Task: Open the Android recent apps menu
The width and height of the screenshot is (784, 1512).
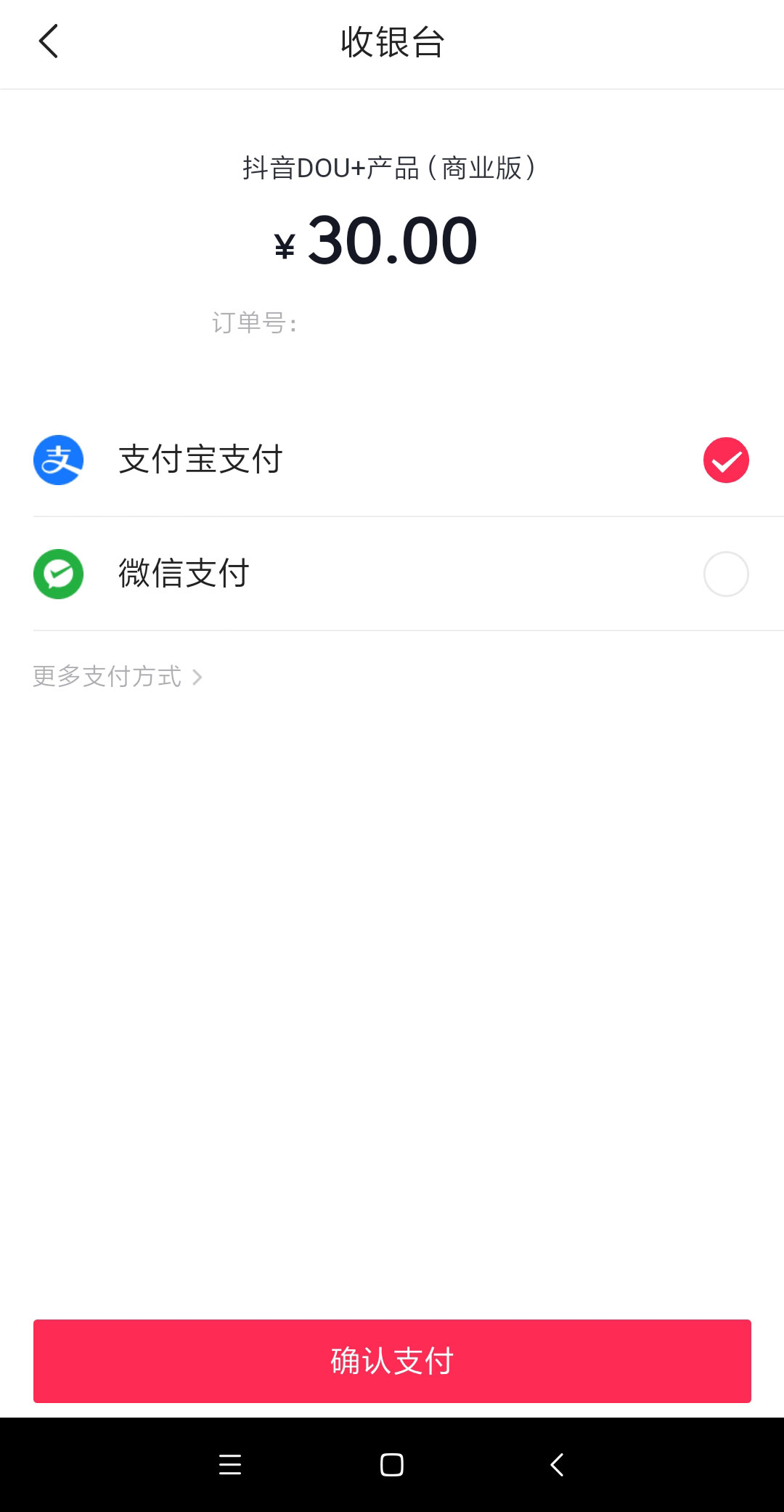Action: [229, 1466]
